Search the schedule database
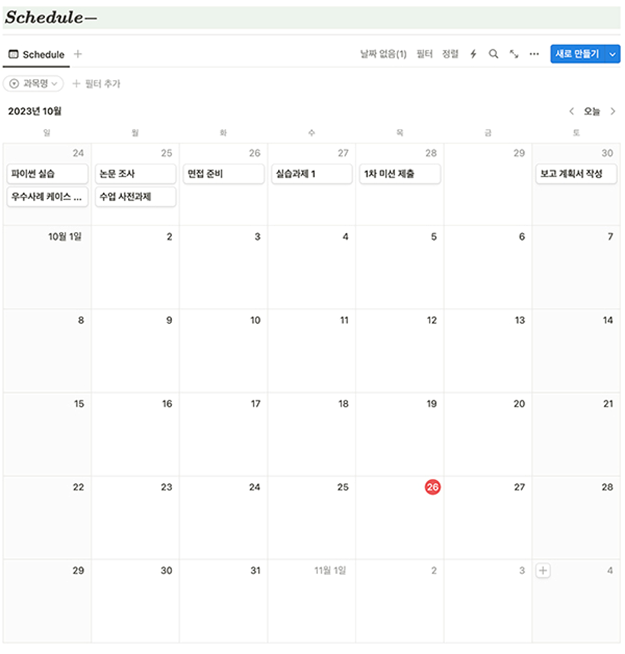 493,54
